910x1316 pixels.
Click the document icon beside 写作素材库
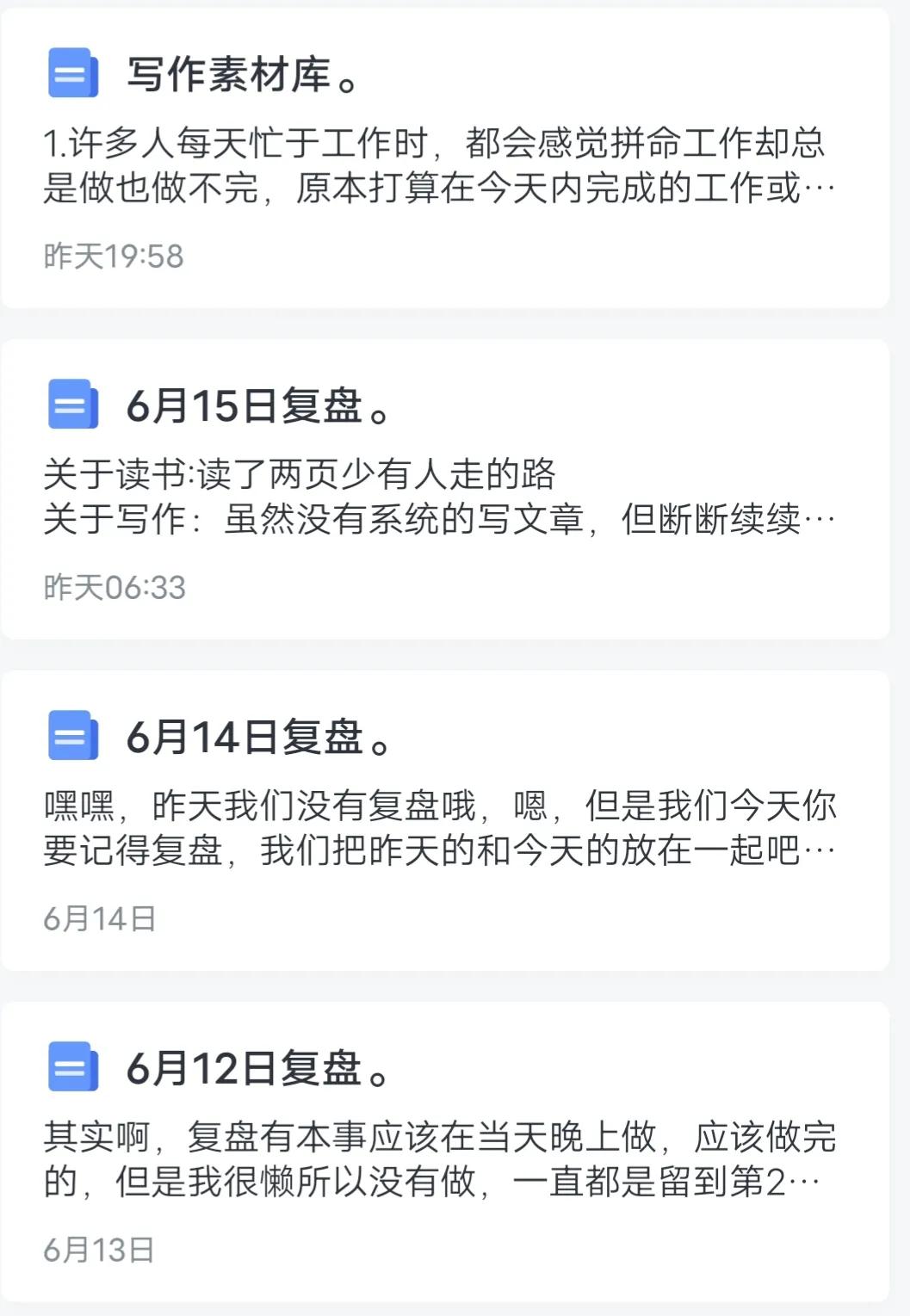[72, 76]
